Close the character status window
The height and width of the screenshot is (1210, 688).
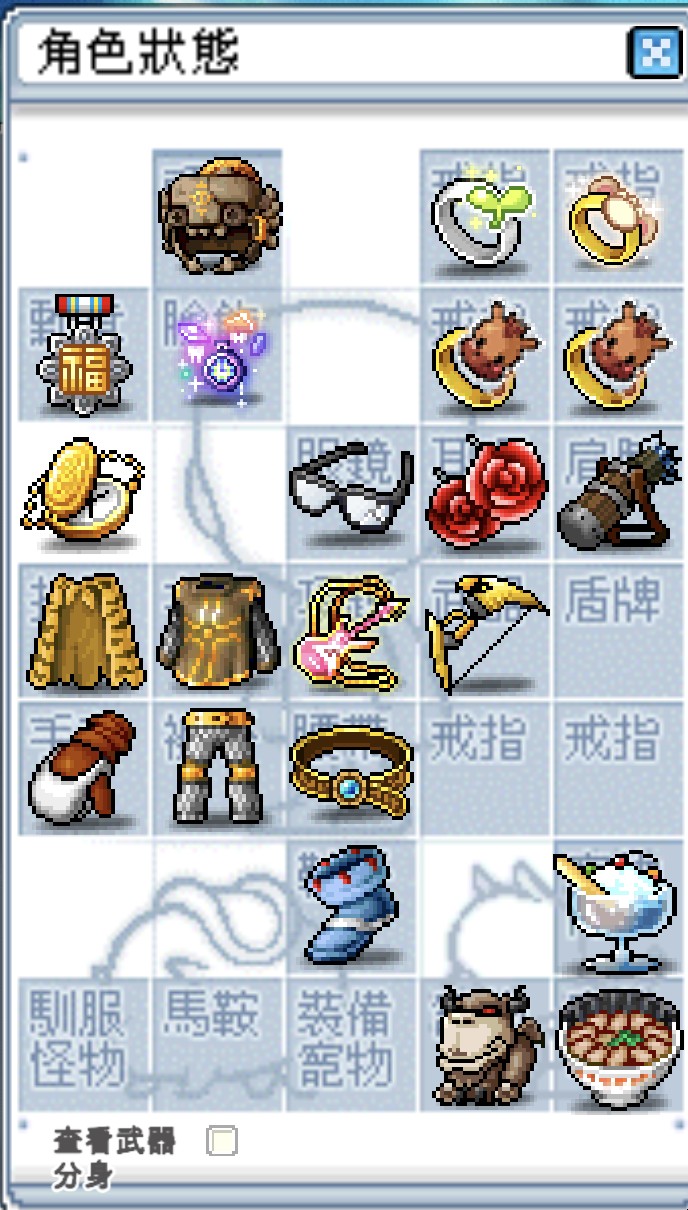(654, 52)
